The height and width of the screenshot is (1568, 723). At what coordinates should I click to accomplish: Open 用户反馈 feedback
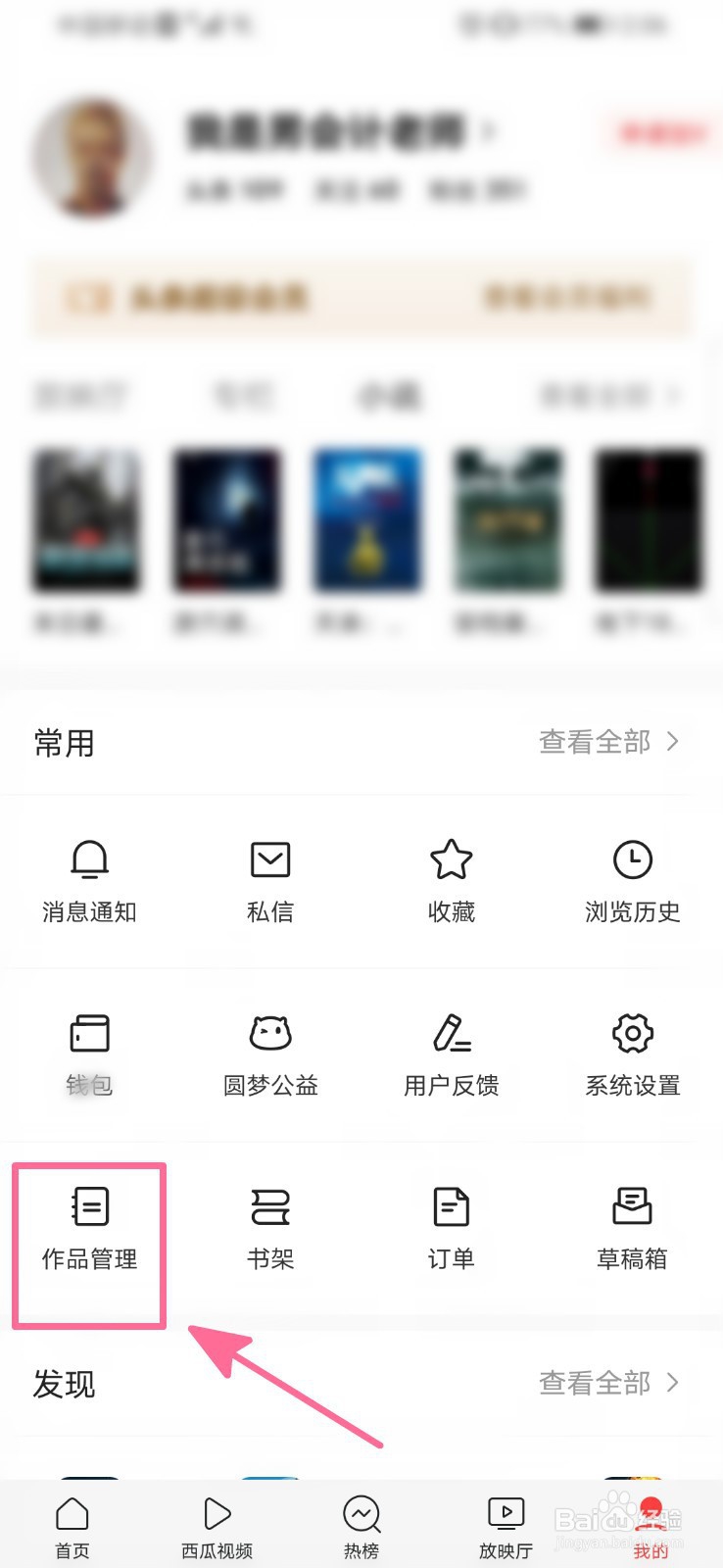click(451, 1052)
